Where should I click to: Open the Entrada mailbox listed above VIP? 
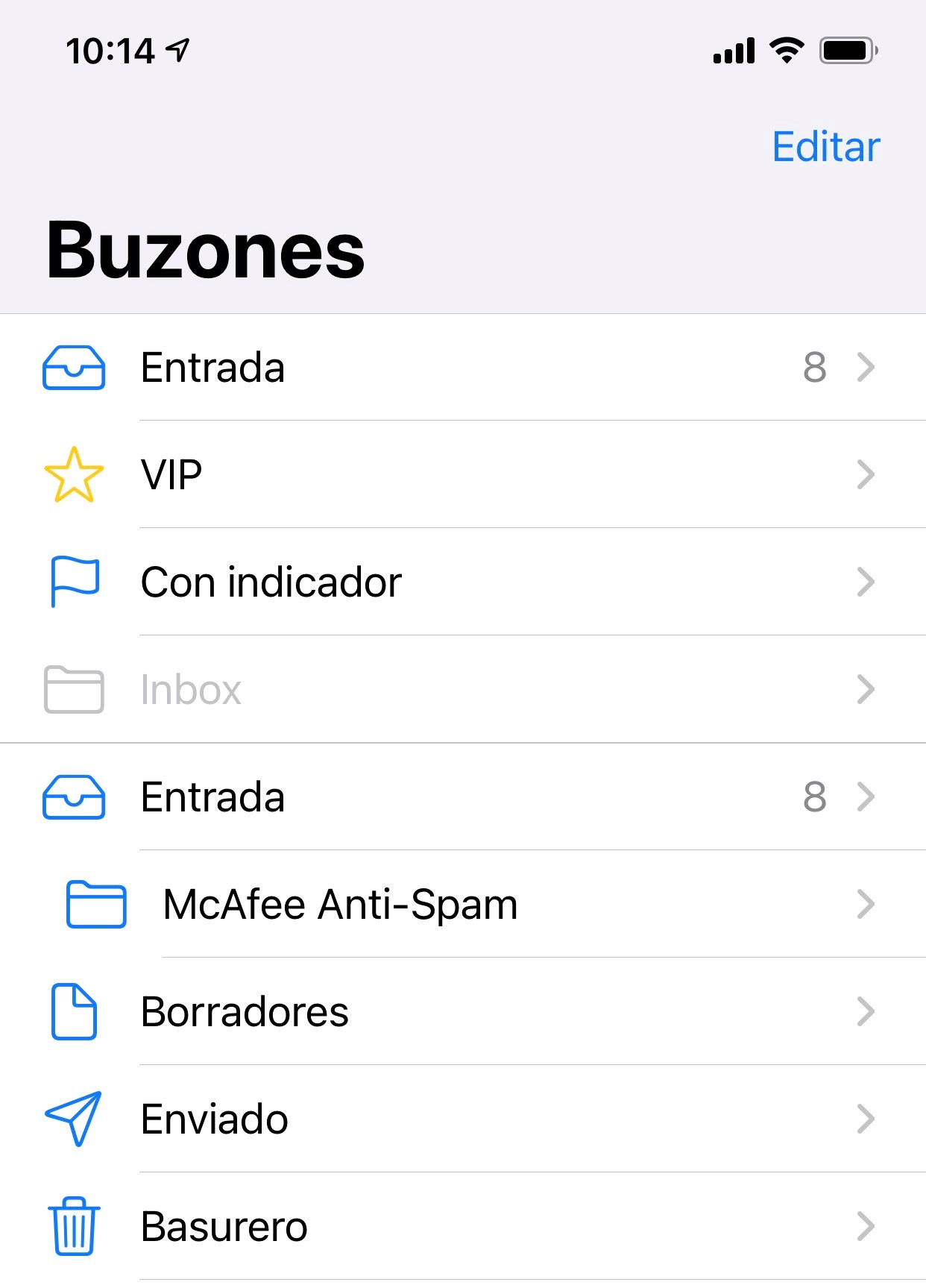tap(462, 368)
